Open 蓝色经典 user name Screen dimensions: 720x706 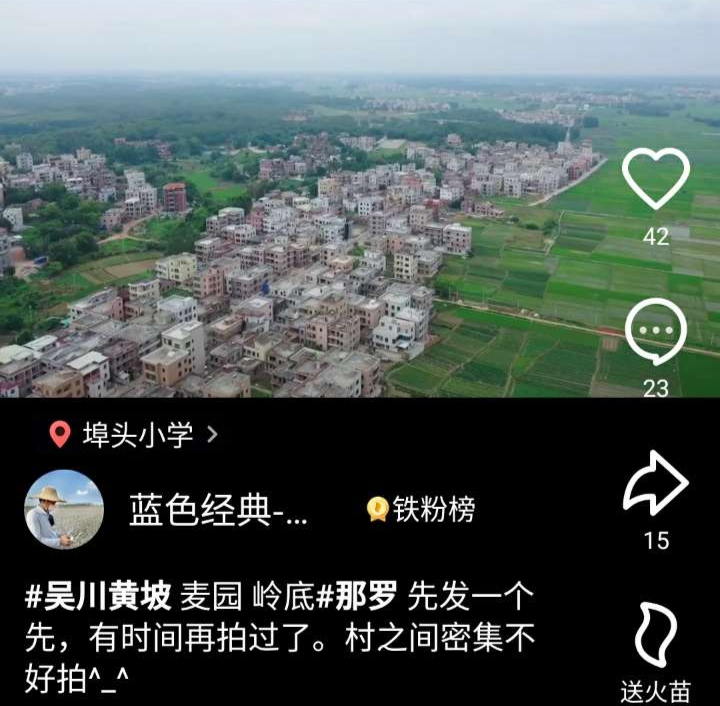coord(218,510)
